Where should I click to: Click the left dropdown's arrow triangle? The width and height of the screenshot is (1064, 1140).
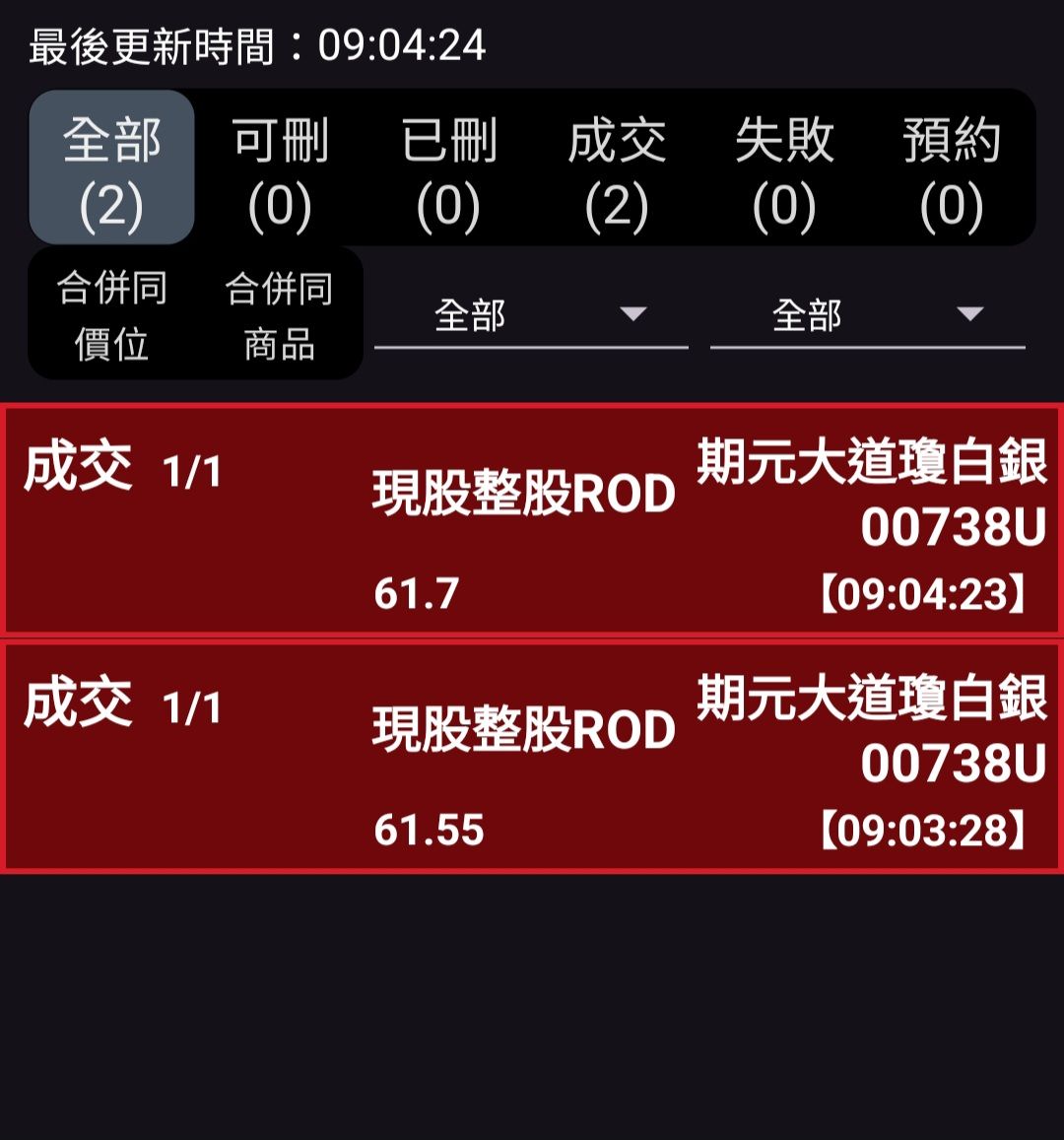(632, 313)
